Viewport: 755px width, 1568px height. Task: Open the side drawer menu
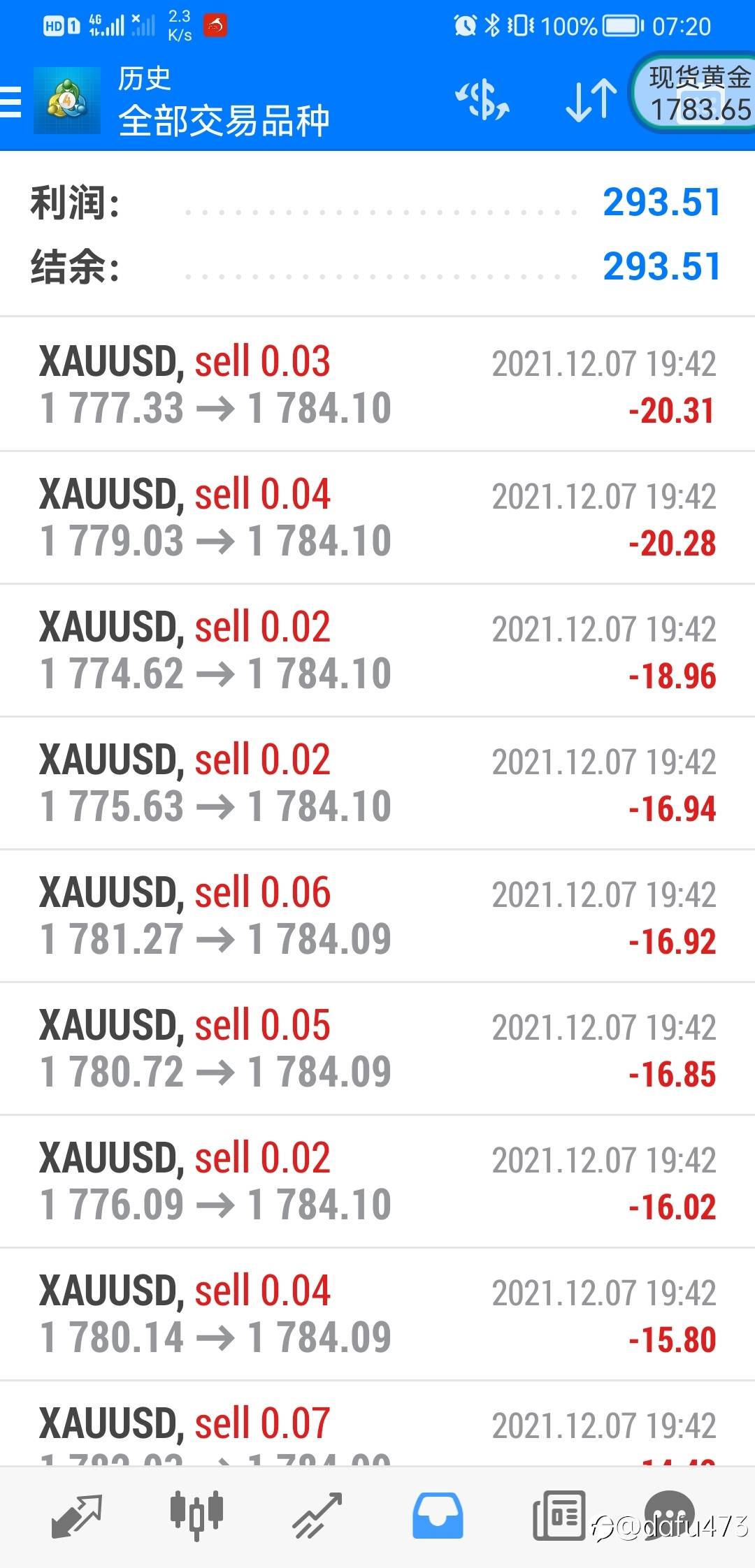click(x=11, y=102)
